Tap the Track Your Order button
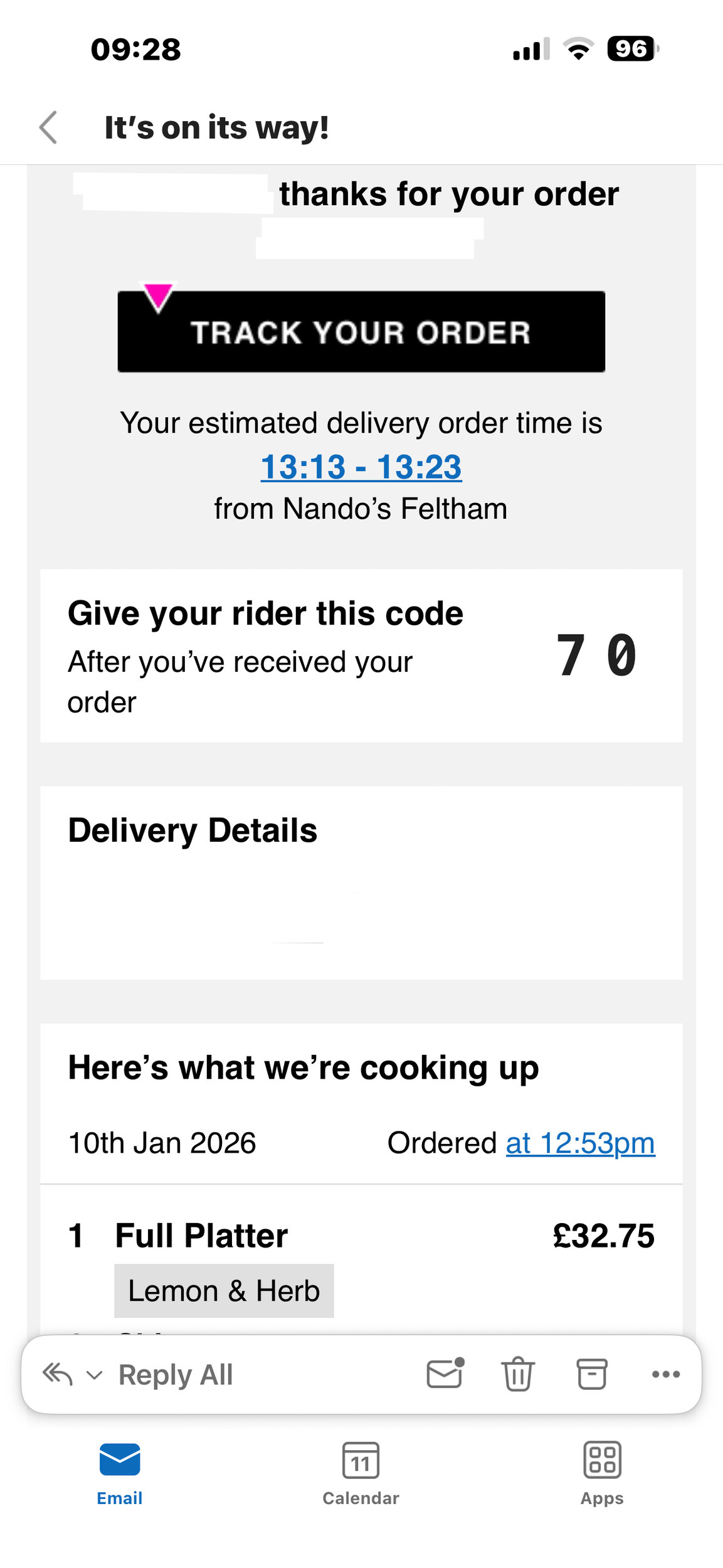Viewport: 723px width, 1568px height. 361,332
